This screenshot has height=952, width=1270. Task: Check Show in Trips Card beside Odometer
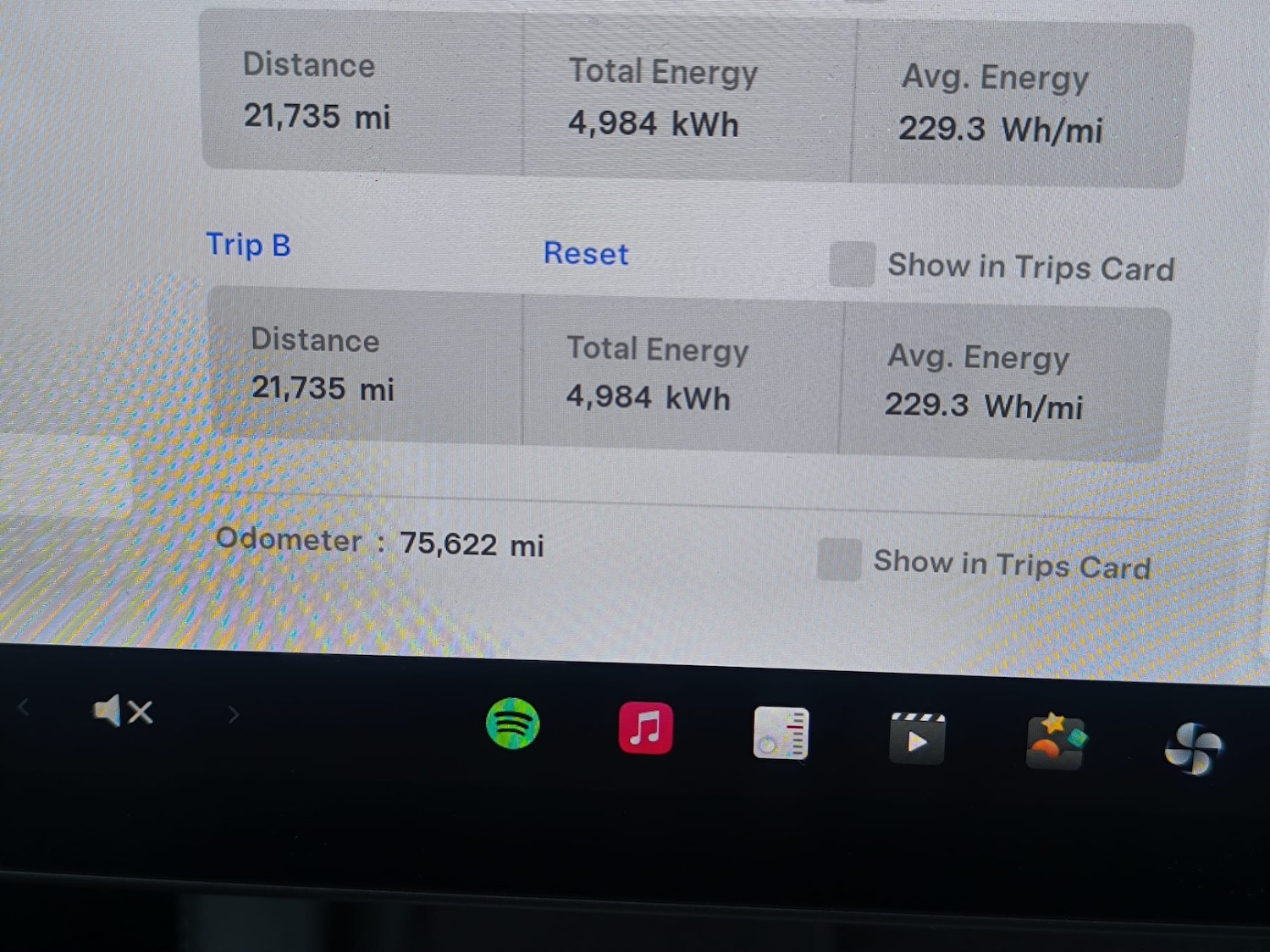pyautogui.click(x=839, y=559)
